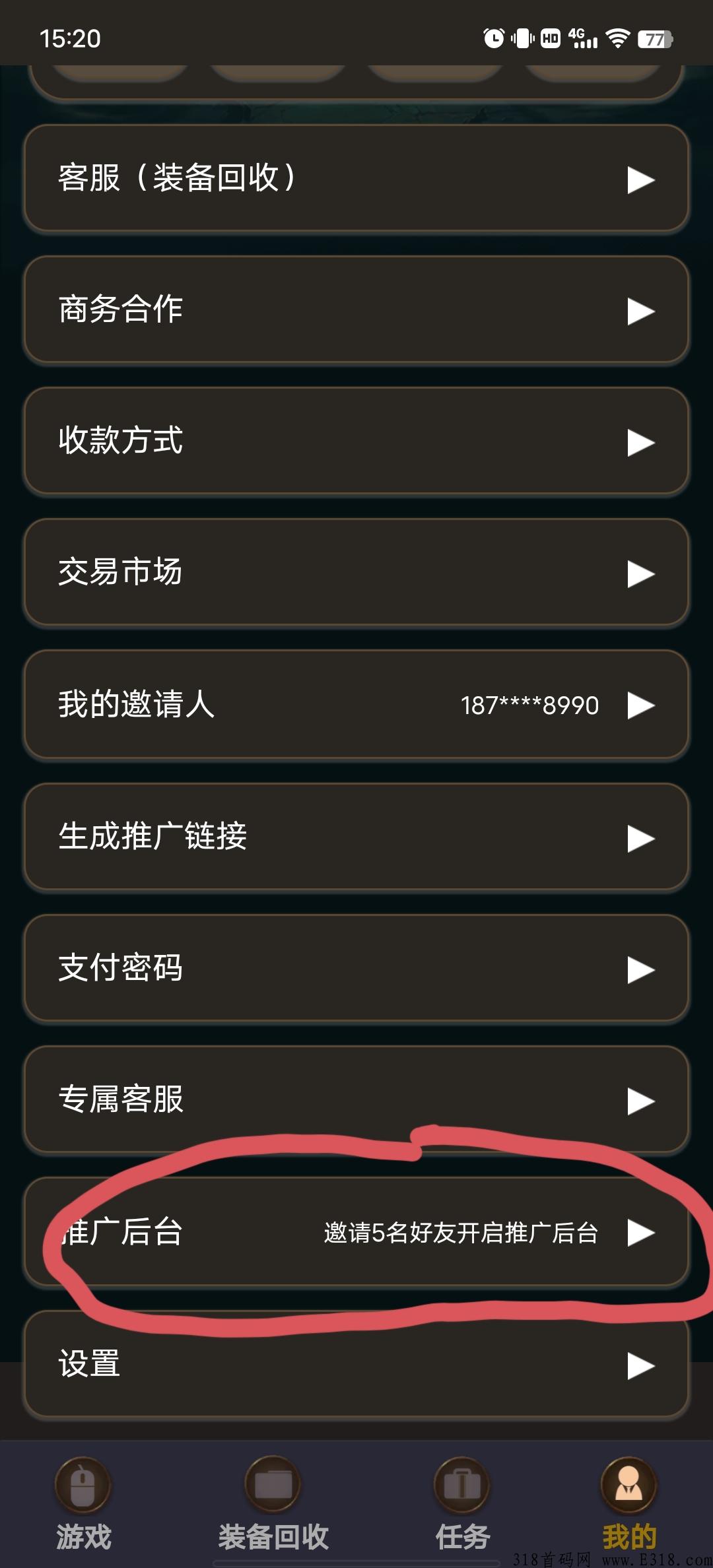Open 设置 settings
The width and height of the screenshot is (713, 1568).
point(356,1364)
